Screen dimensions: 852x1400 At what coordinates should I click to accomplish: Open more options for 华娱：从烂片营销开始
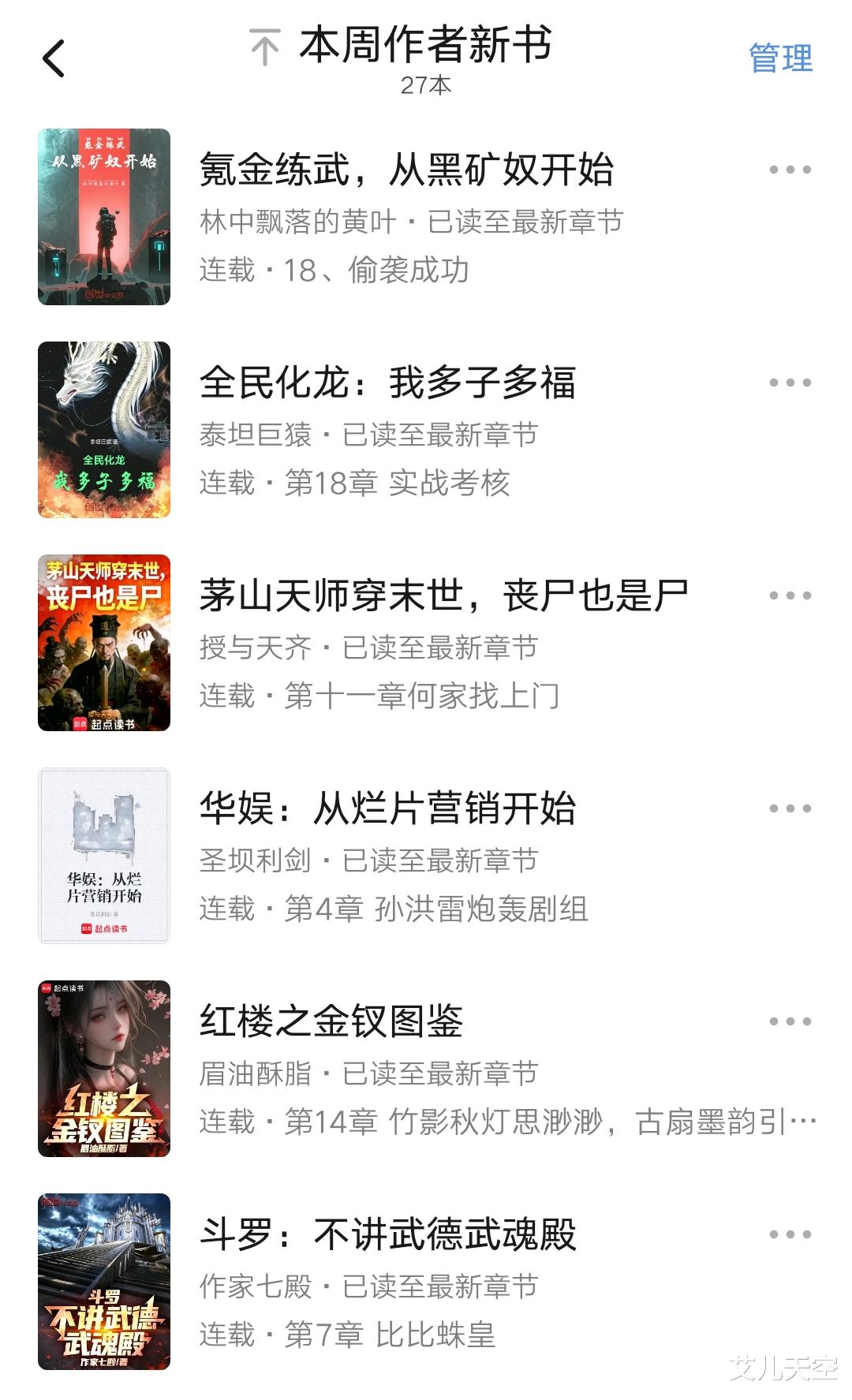coord(790,809)
